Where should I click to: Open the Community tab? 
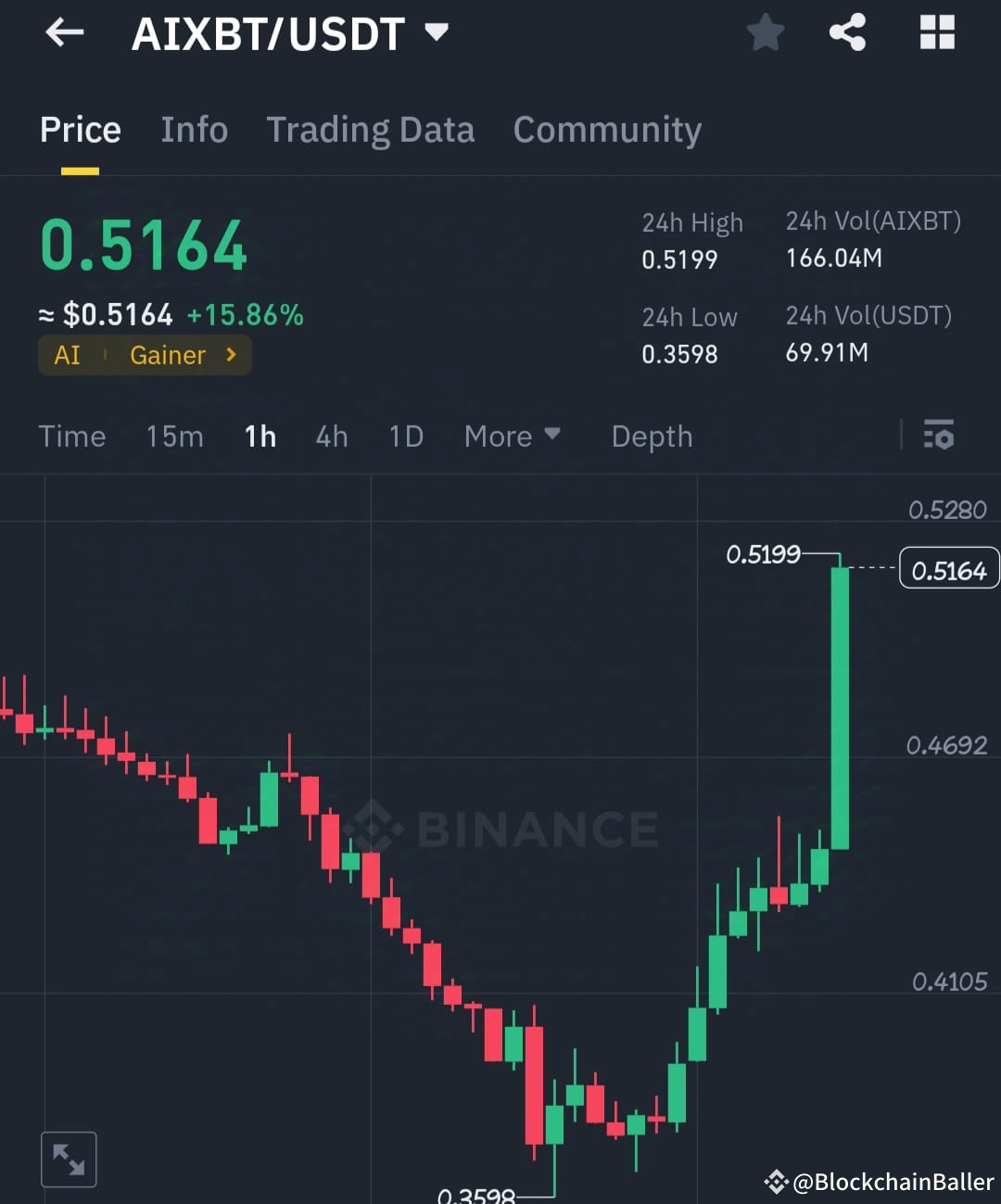[x=607, y=130]
